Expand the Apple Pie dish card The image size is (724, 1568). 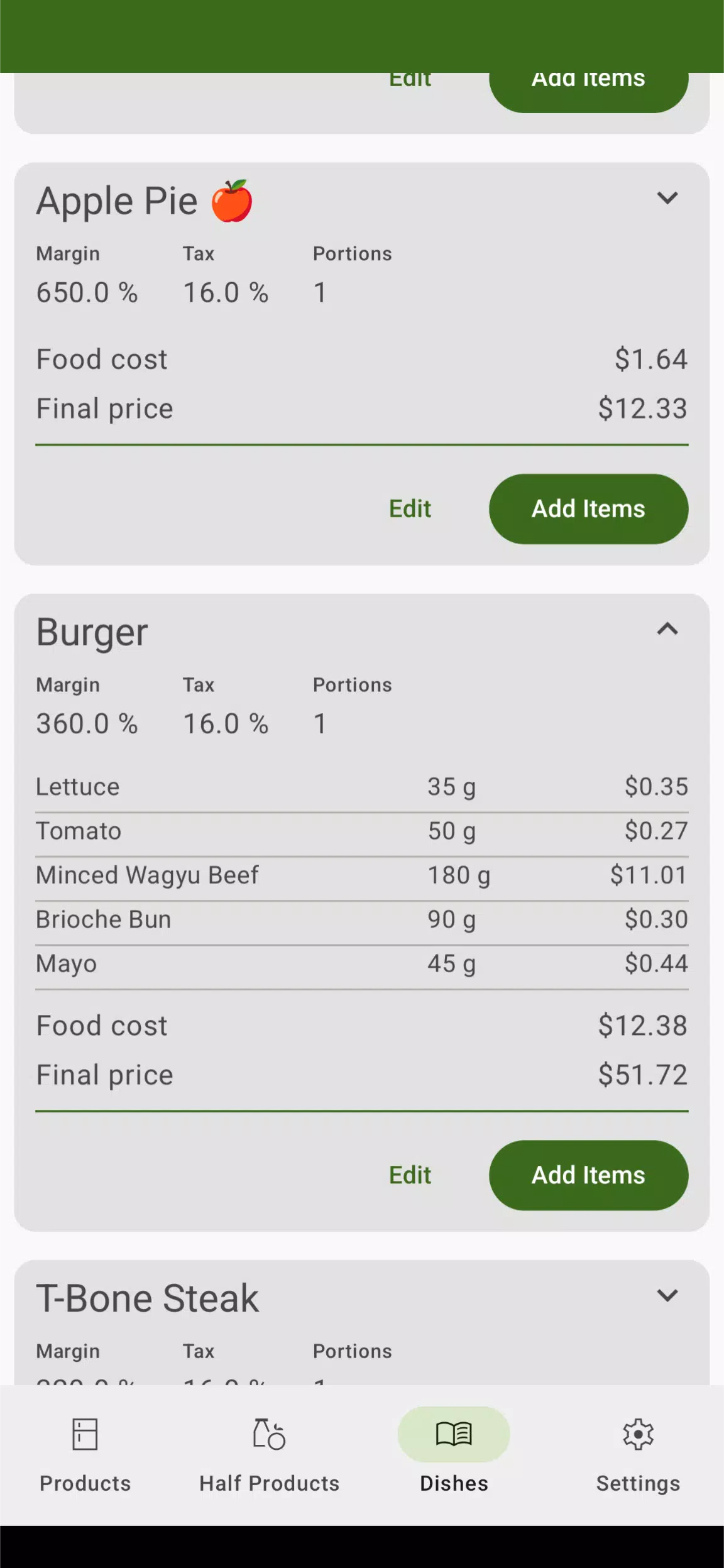pyautogui.click(x=667, y=199)
